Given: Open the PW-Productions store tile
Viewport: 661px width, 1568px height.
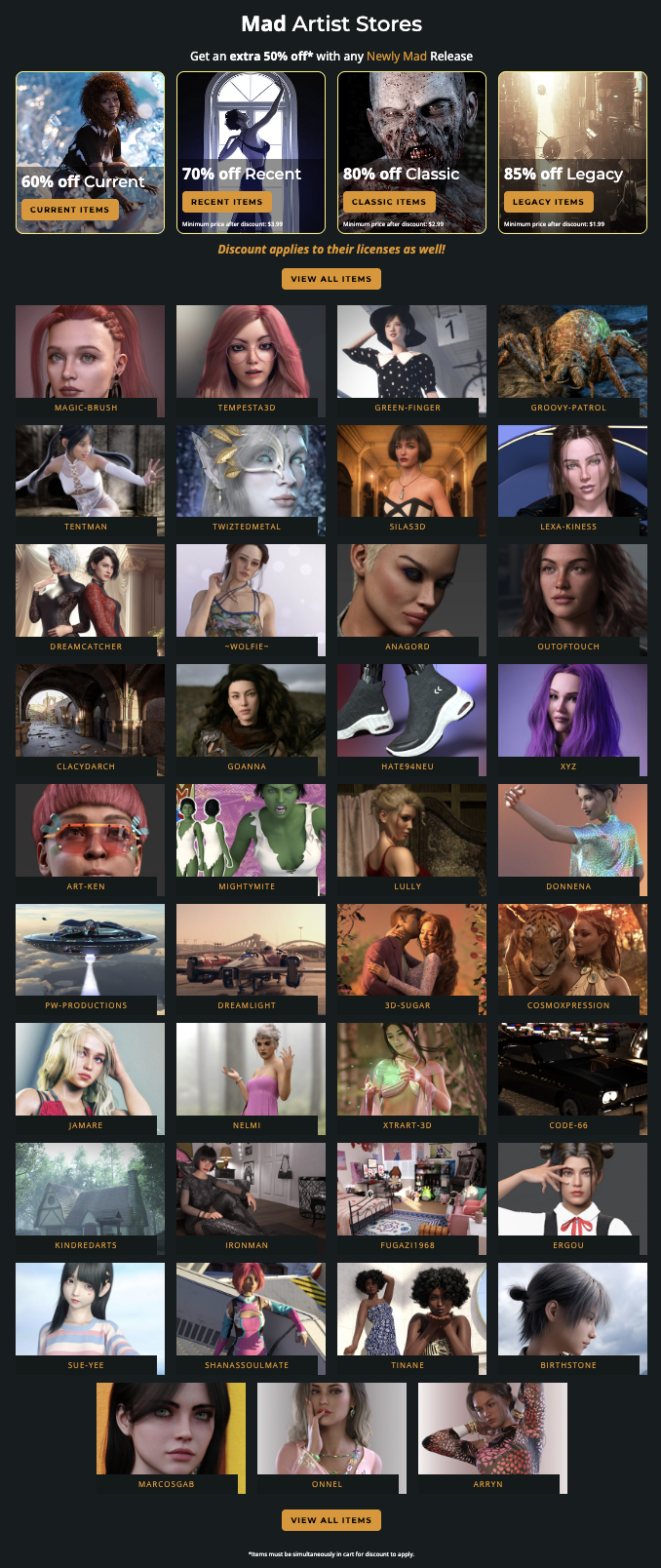Looking at the screenshot, I should 90,953.
